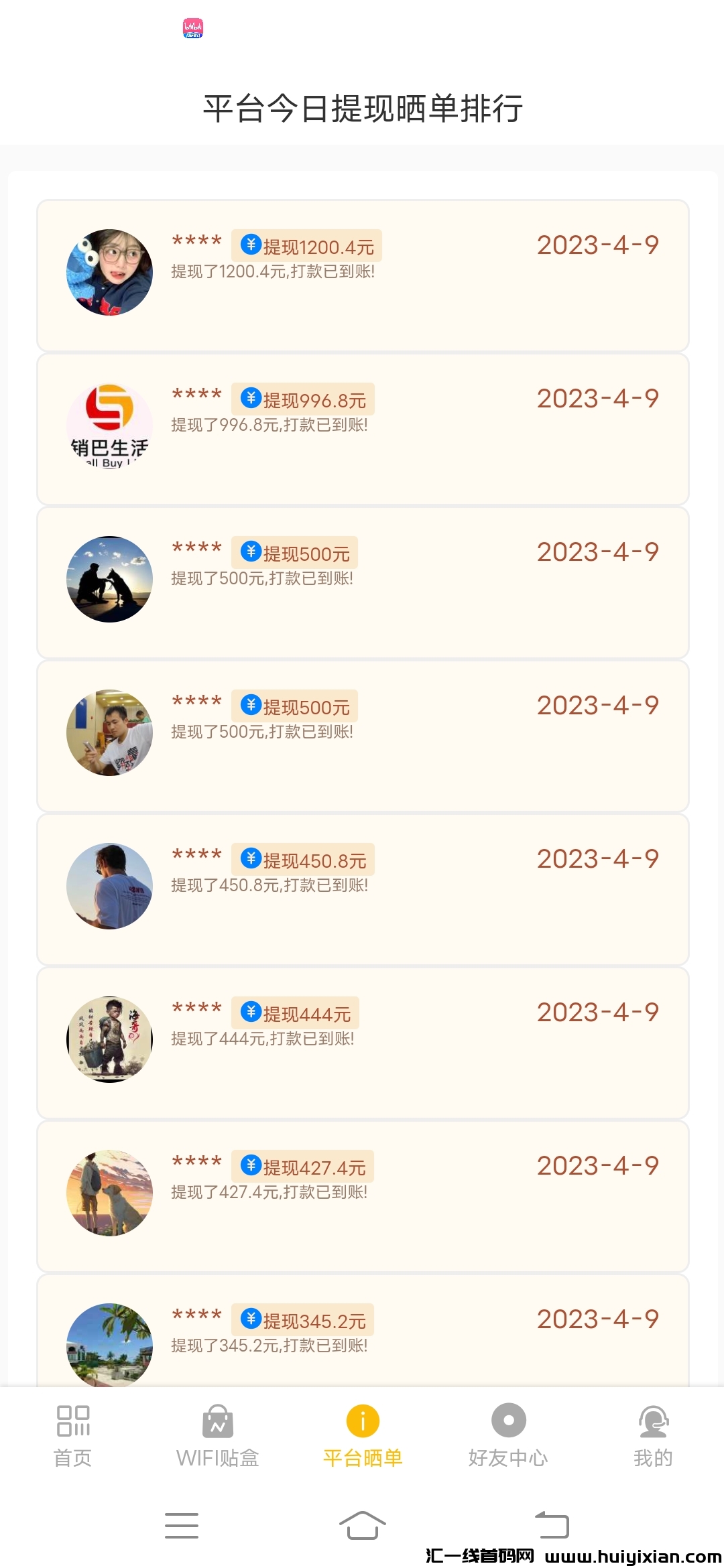Go to the 好友中心 tab
Screen dimensions: 724x1568
(508, 1435)
